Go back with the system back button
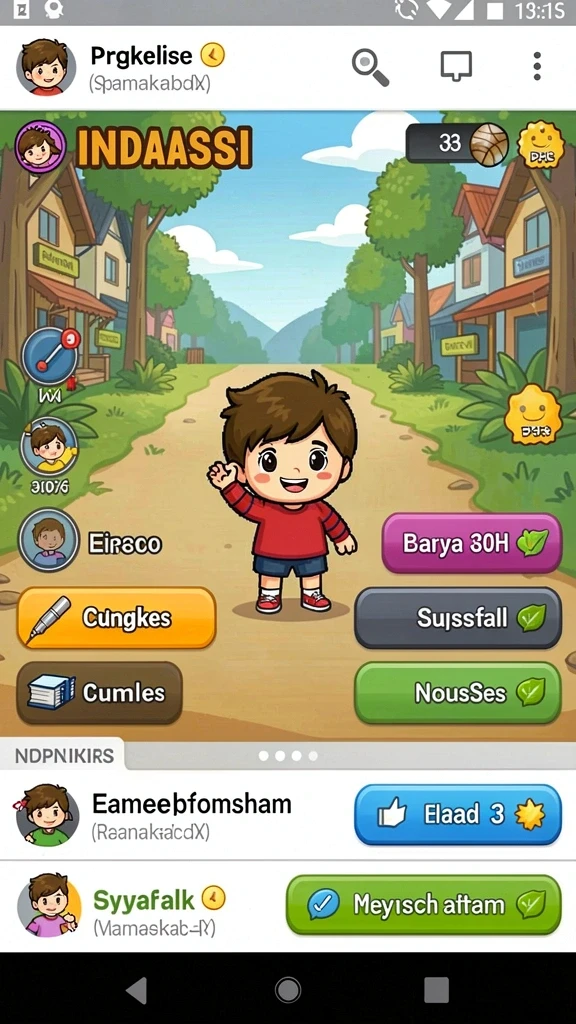Viewport: 576px width, 1024px height. point(136,991)
